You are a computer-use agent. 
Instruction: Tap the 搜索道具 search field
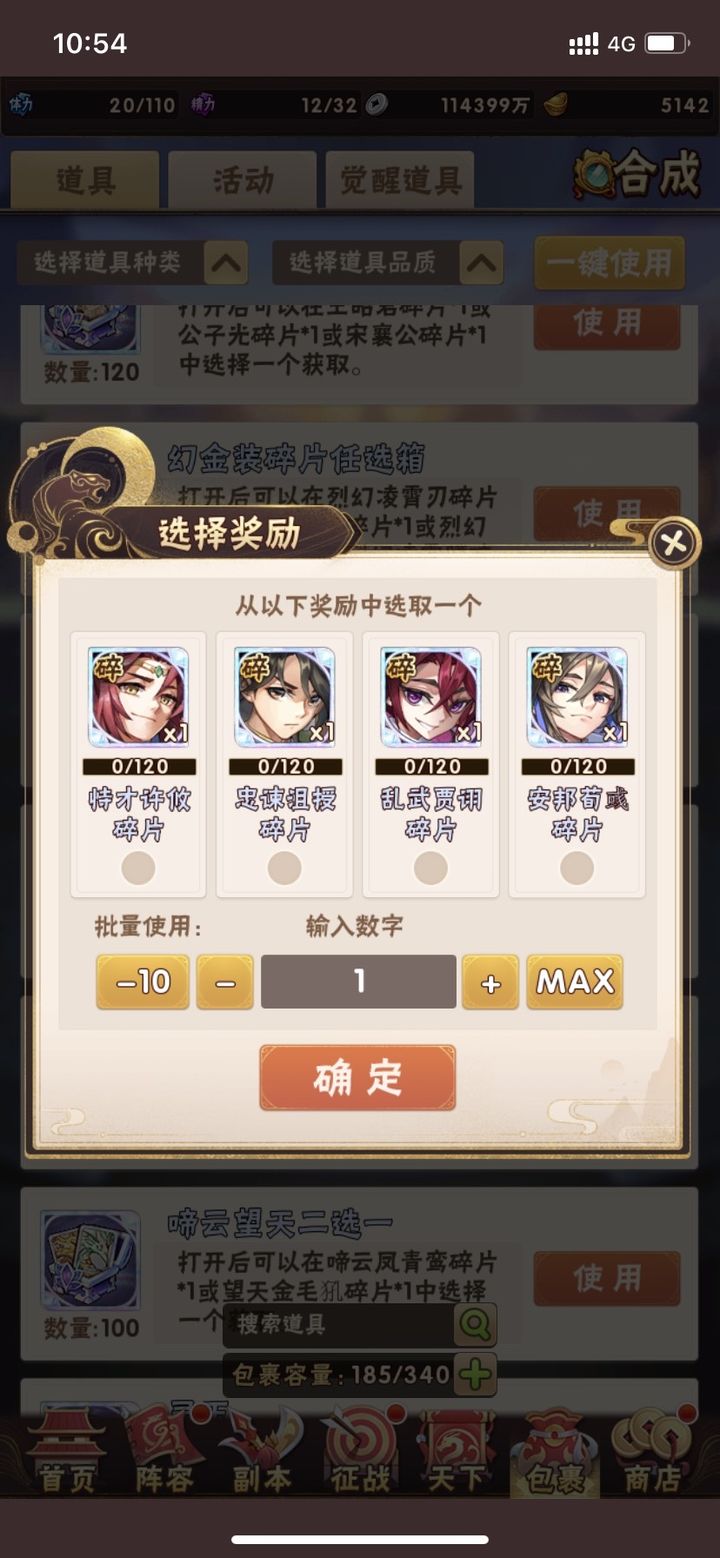(x=339, y=1325)
